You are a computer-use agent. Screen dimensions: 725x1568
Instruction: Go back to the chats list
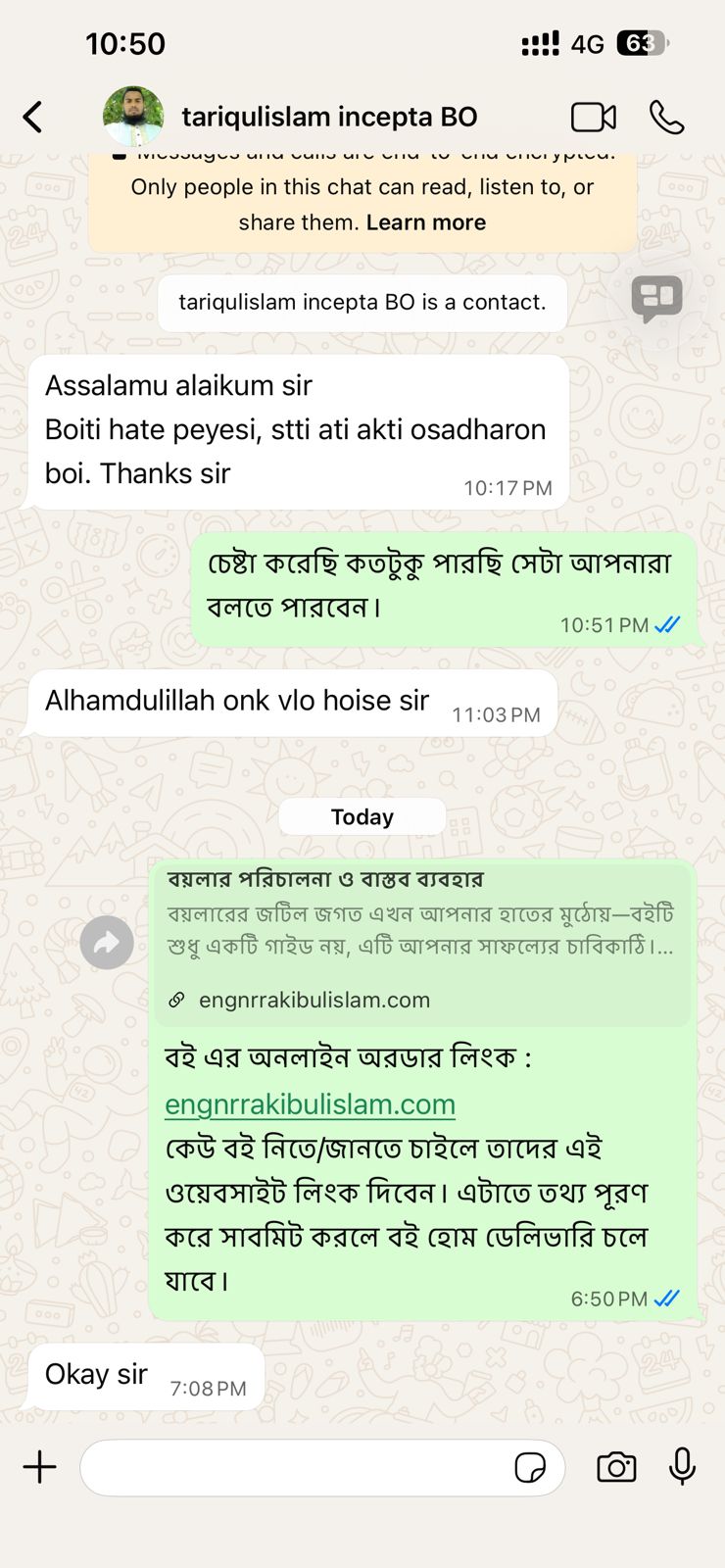33,117
